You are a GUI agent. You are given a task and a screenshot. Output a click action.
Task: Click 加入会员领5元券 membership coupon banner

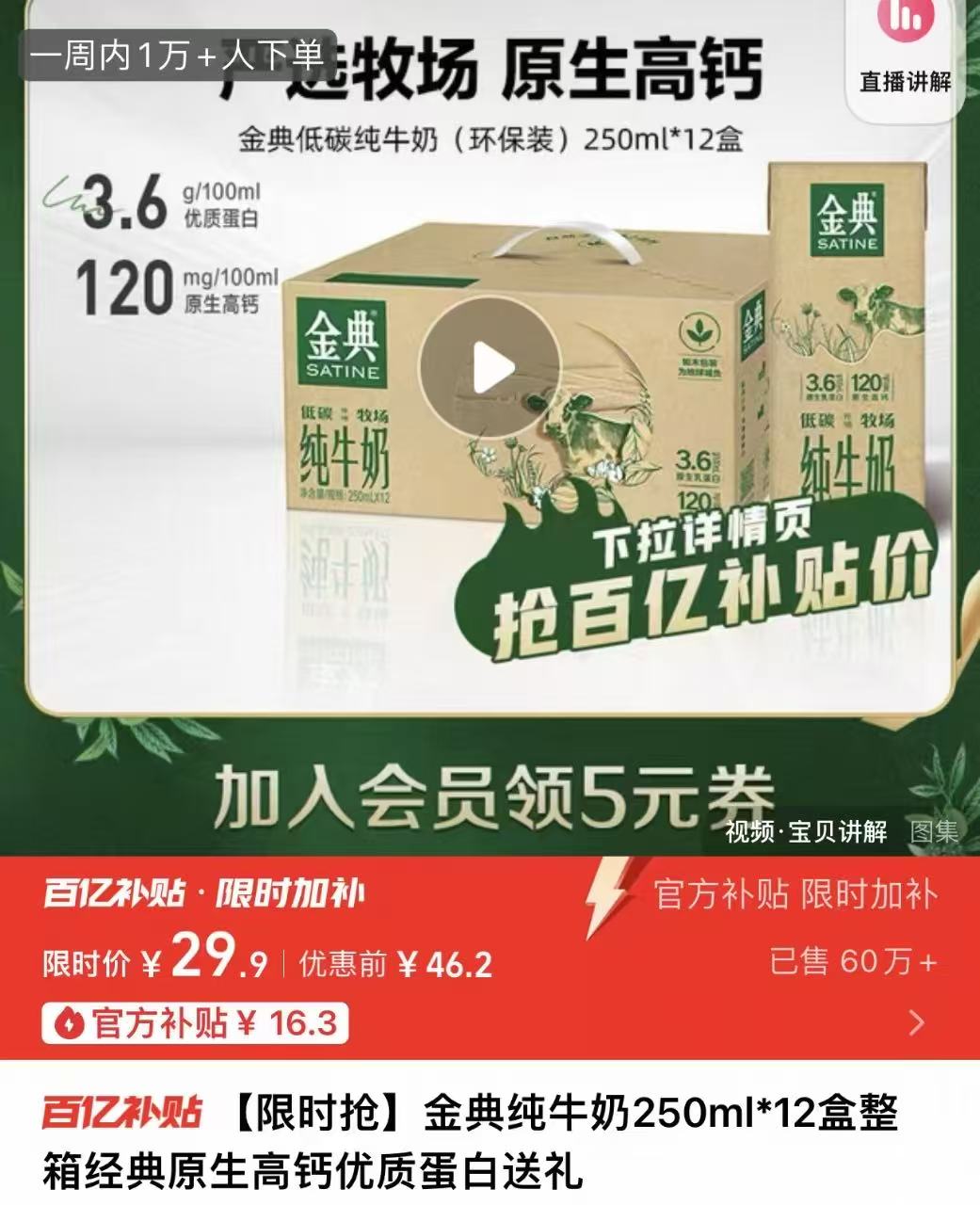click(490, 791)
